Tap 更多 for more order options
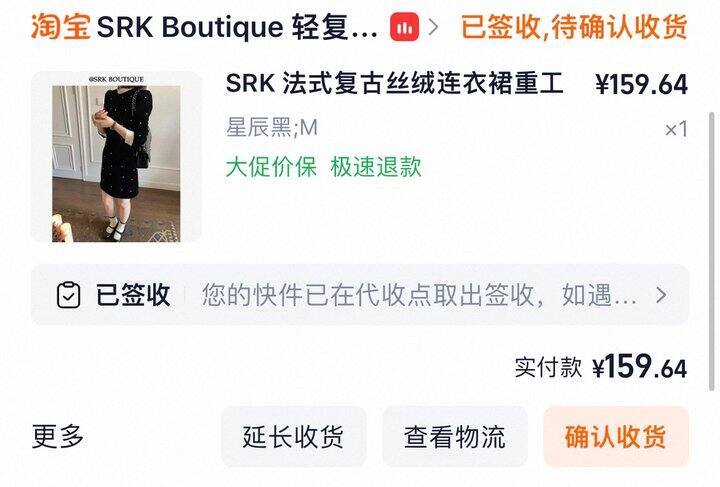 pos(59,436)
